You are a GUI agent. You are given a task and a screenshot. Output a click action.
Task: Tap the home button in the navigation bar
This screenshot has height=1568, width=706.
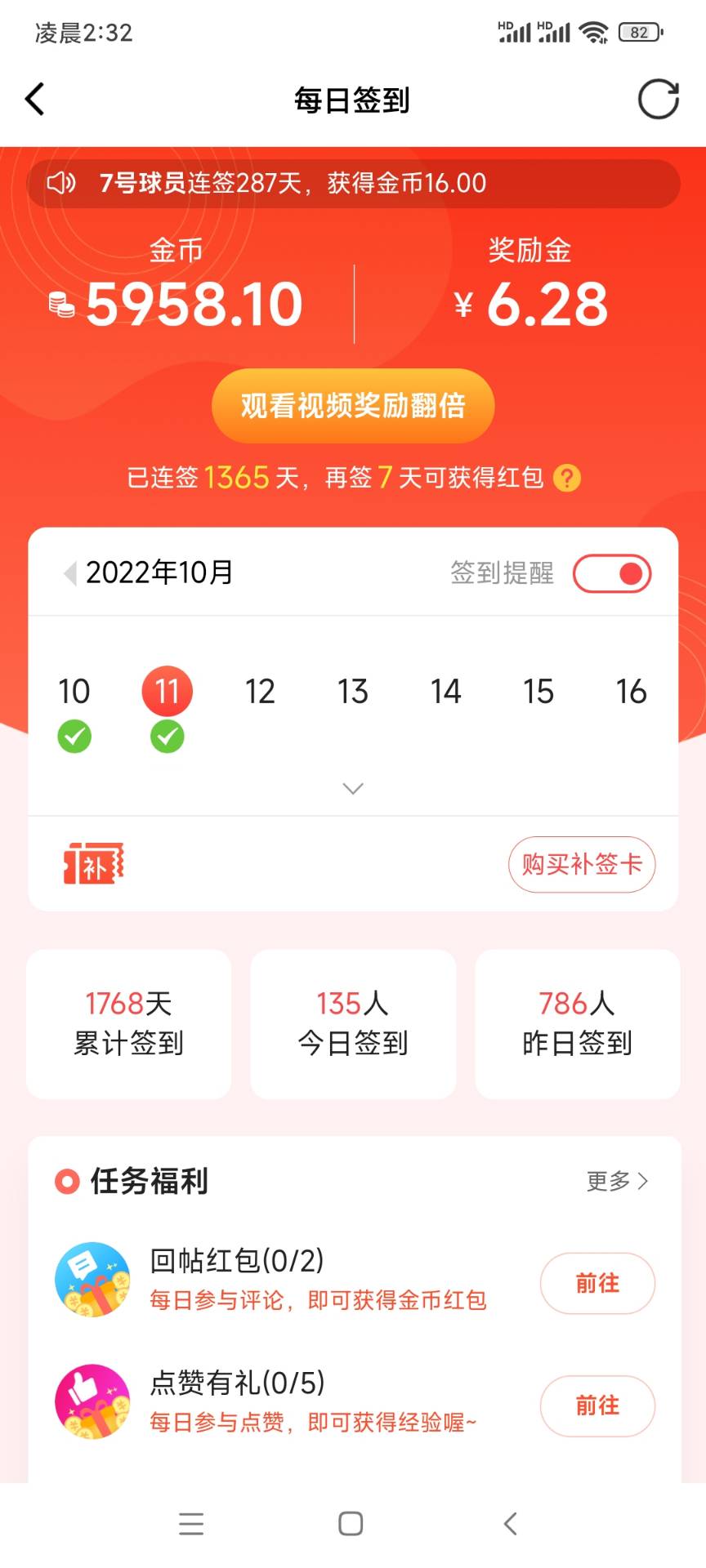click(351, 1522)
